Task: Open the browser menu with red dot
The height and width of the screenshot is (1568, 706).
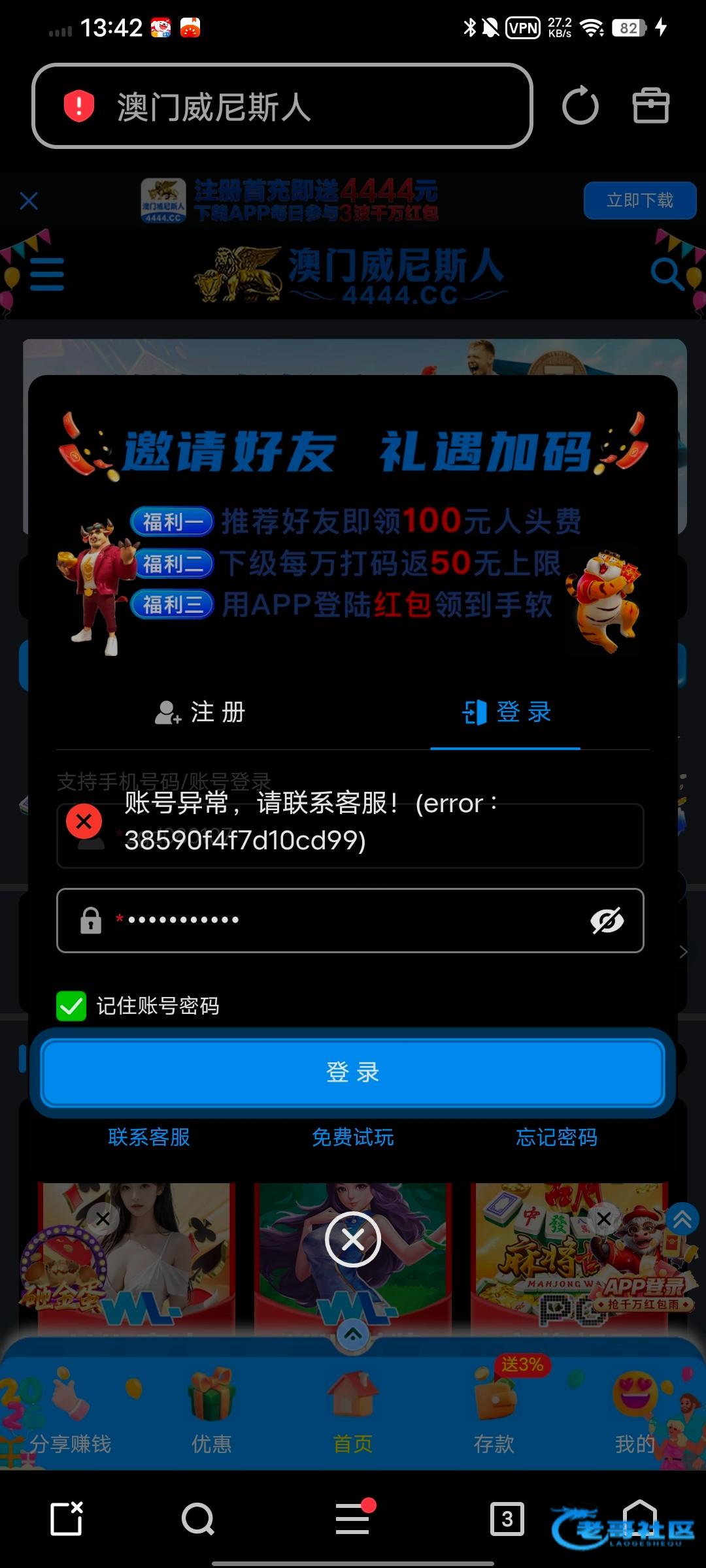Action: pos(353,1519)
